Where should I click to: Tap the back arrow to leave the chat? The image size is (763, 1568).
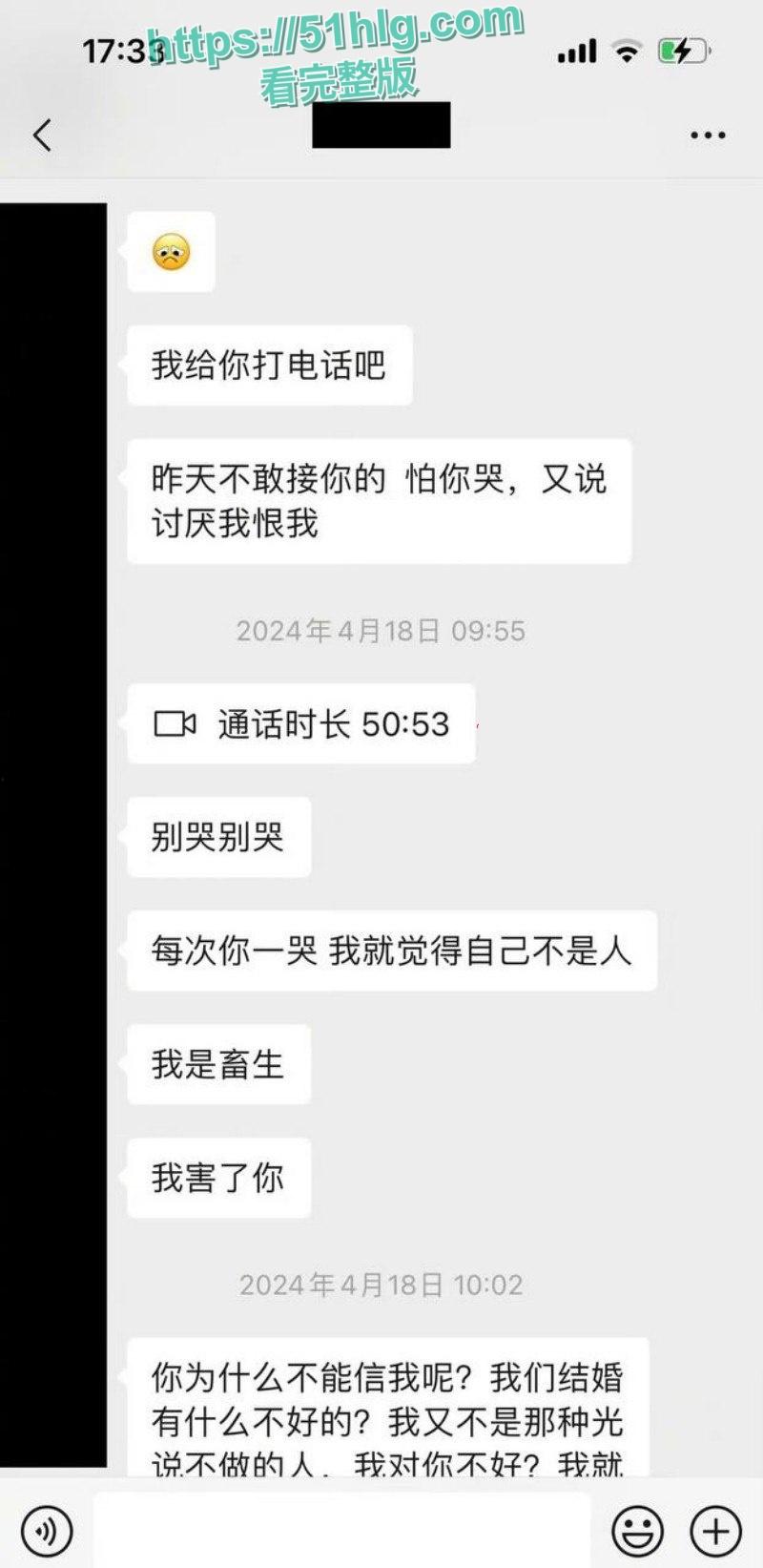(40, 136)
